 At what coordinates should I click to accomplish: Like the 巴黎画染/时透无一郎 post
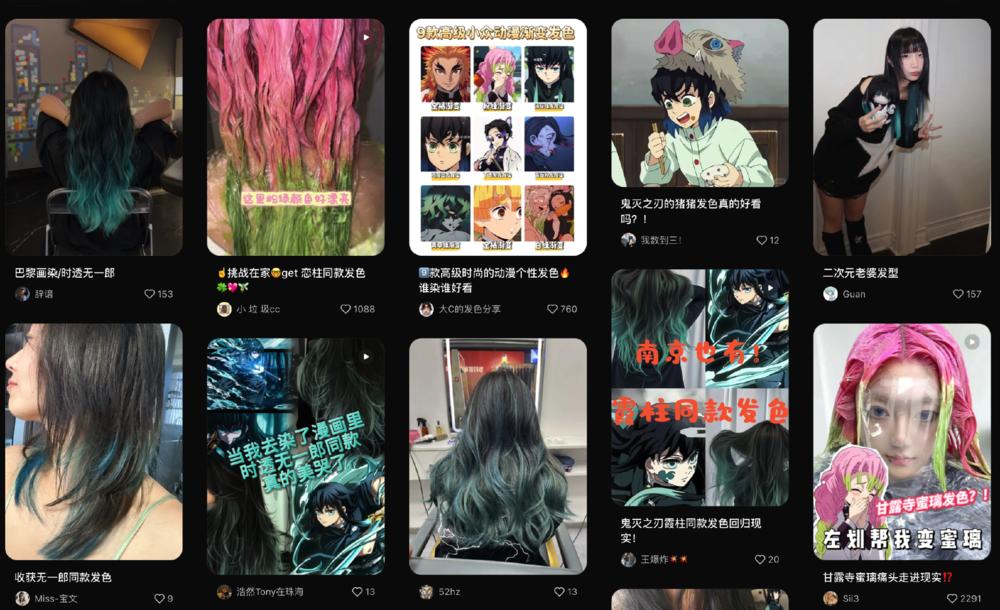151,294
